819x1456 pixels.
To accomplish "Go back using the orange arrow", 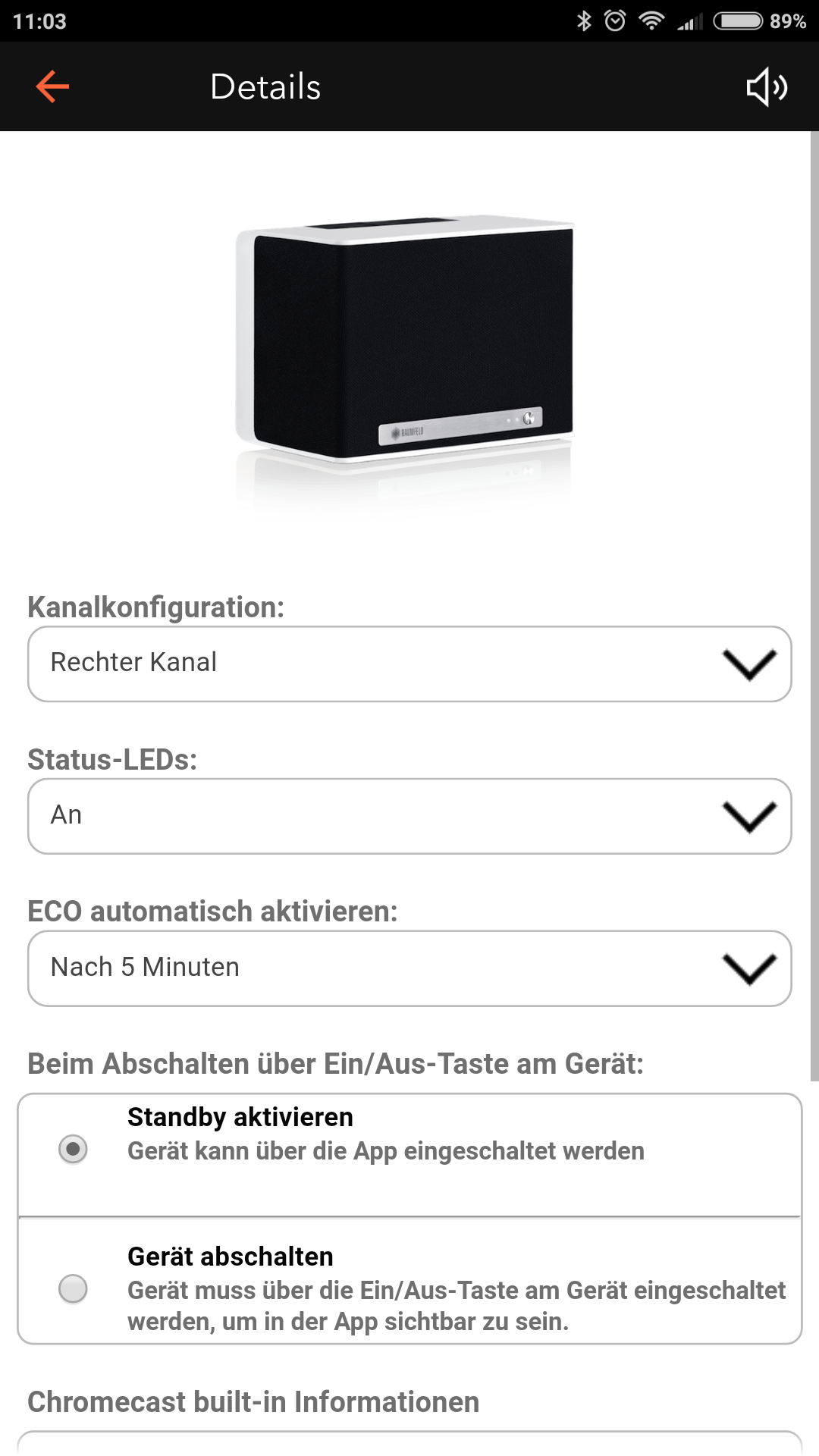I will [52, 86].
